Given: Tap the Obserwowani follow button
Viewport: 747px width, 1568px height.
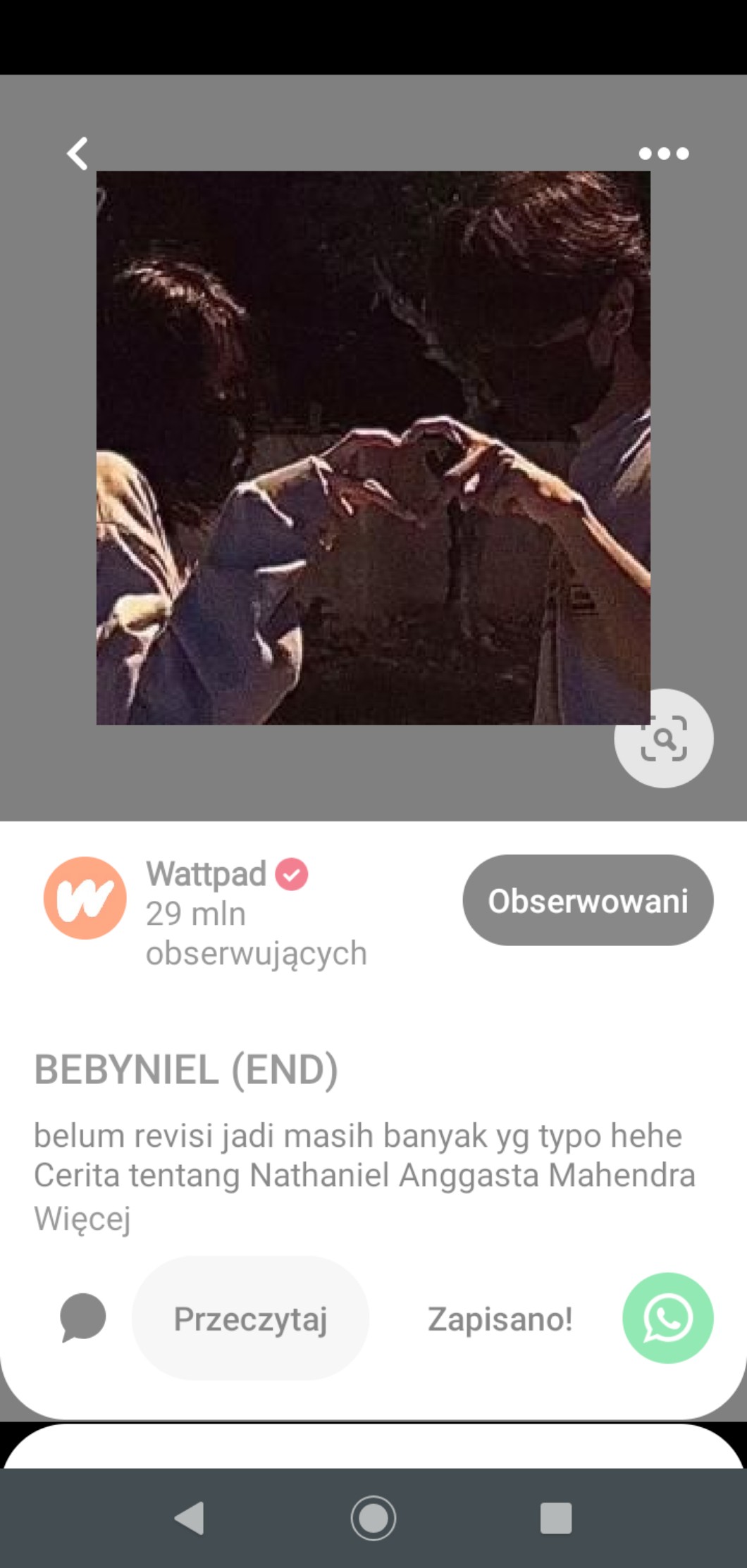Looking at the screenshot, I should pyautogui.click(x=588, y=900).
